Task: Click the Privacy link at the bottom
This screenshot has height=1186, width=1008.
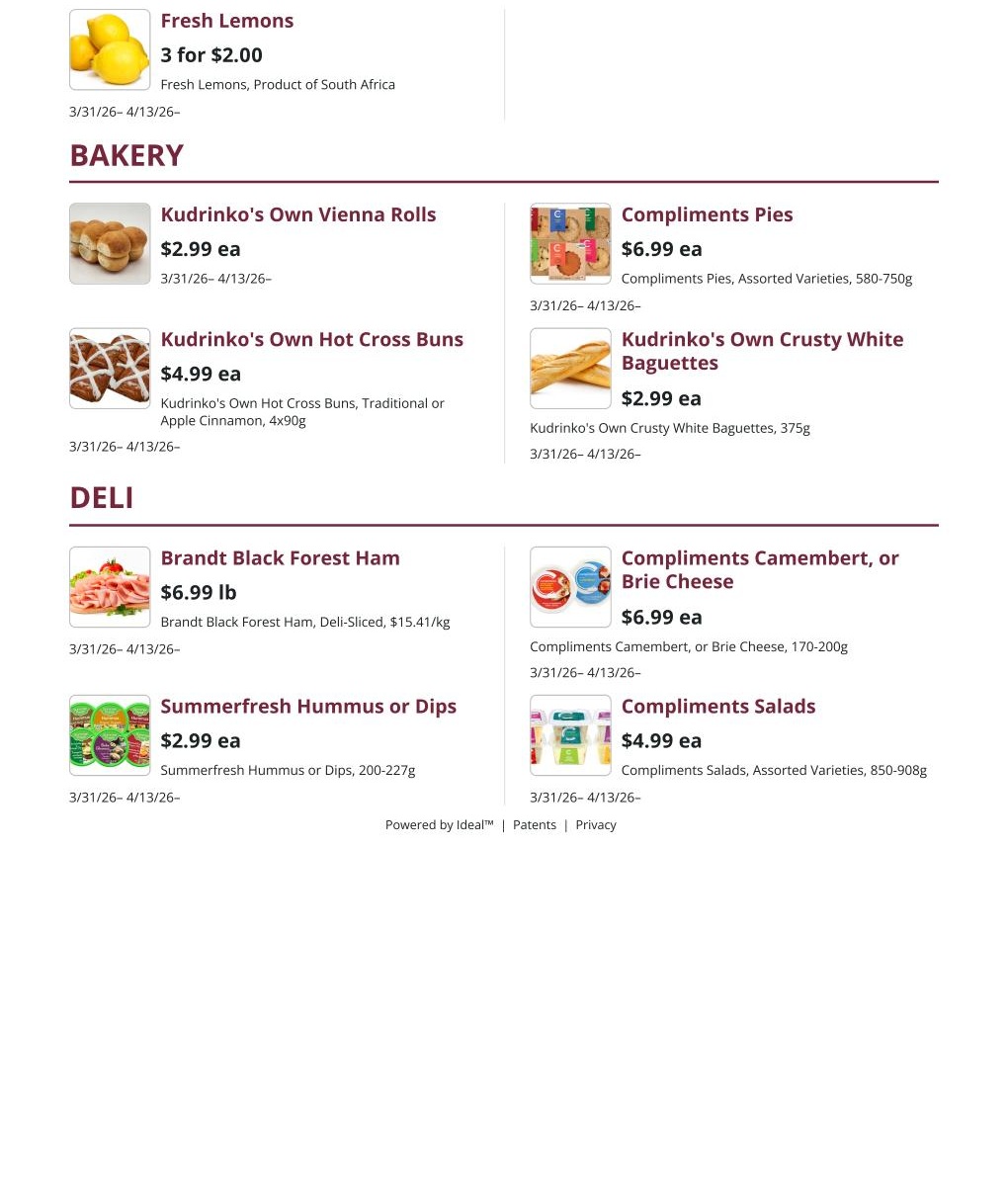Action: pos(596,824)
